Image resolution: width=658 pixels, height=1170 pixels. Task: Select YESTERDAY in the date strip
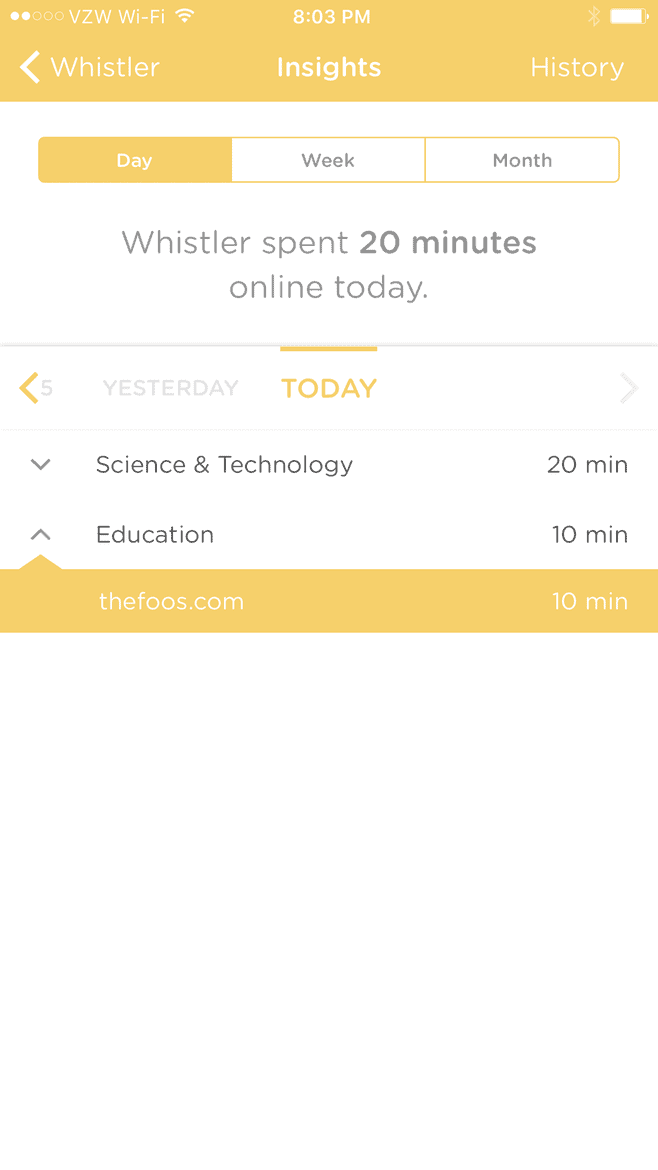pos(170,388)
